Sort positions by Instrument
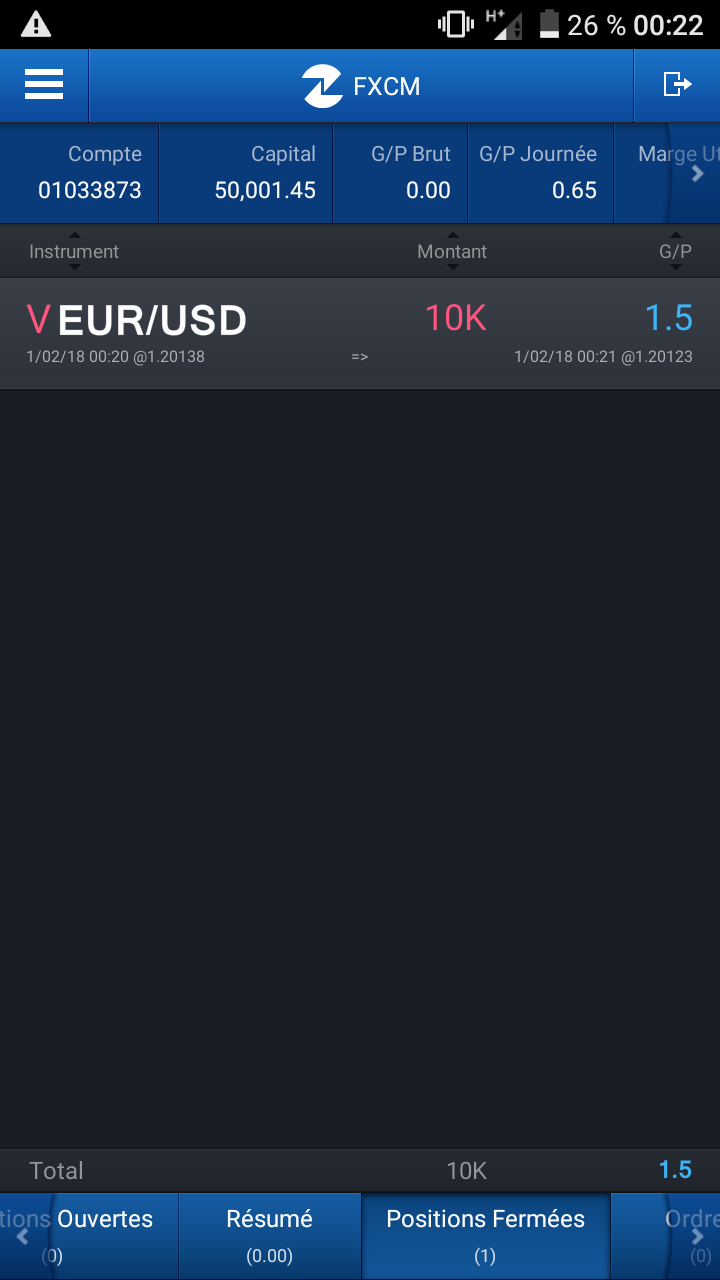 point(74,252)
